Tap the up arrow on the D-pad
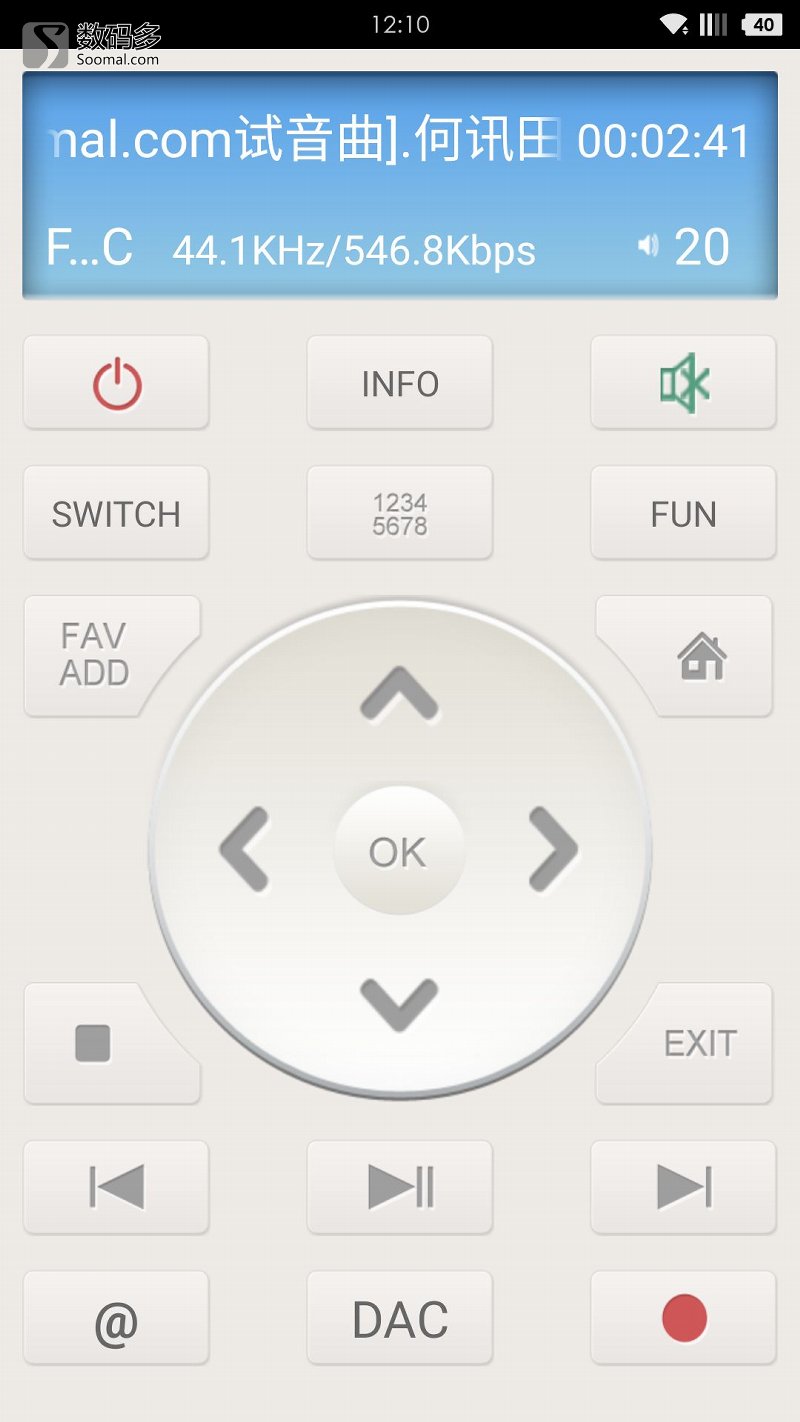This screenshot has height=1422, width=800. click(x=399, y=694)
